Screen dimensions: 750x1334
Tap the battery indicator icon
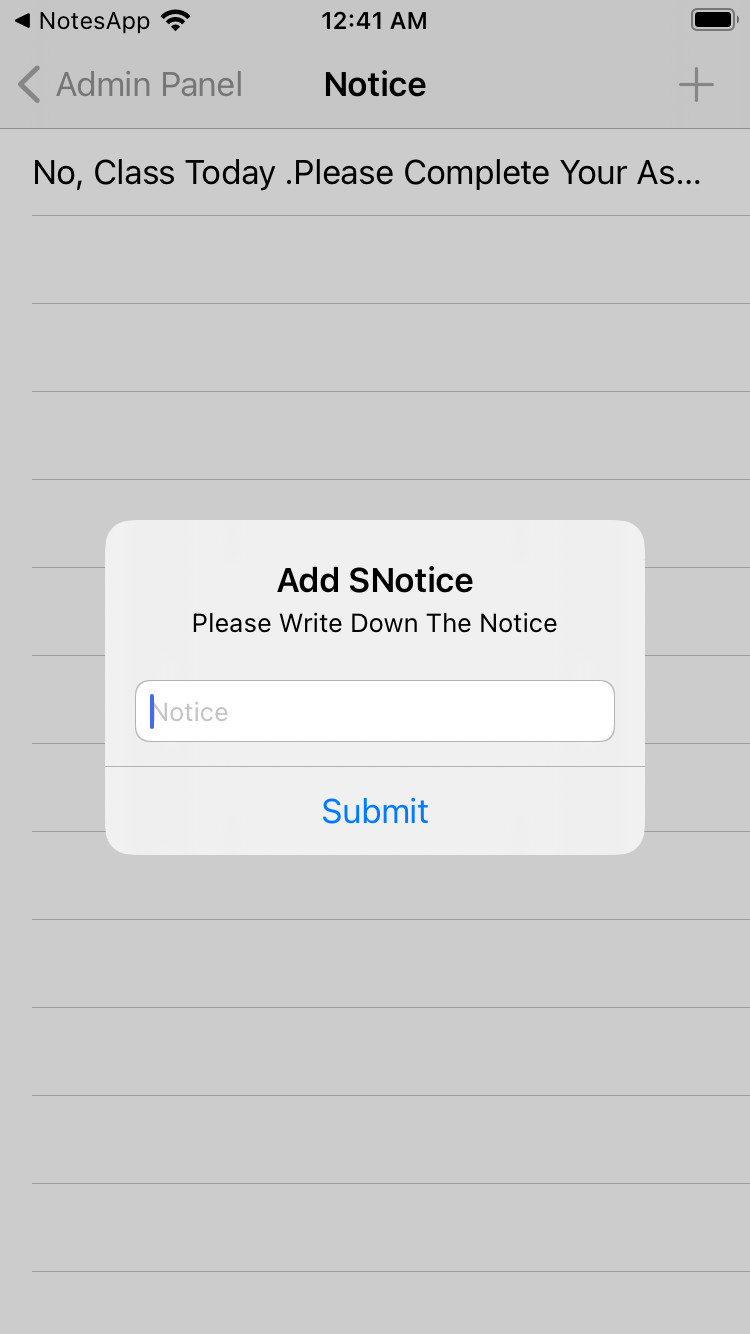point(714,18)
